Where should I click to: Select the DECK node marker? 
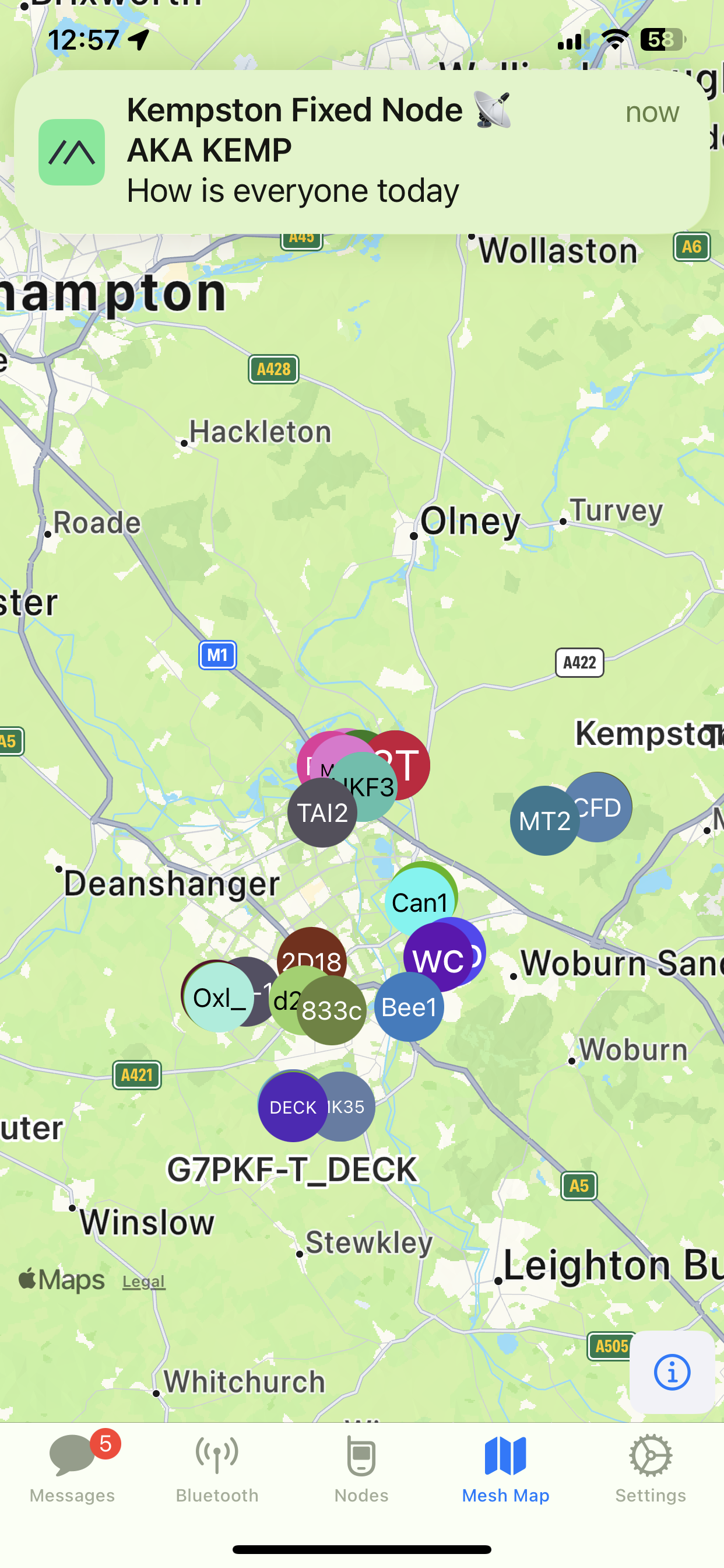pos(292,1107)
